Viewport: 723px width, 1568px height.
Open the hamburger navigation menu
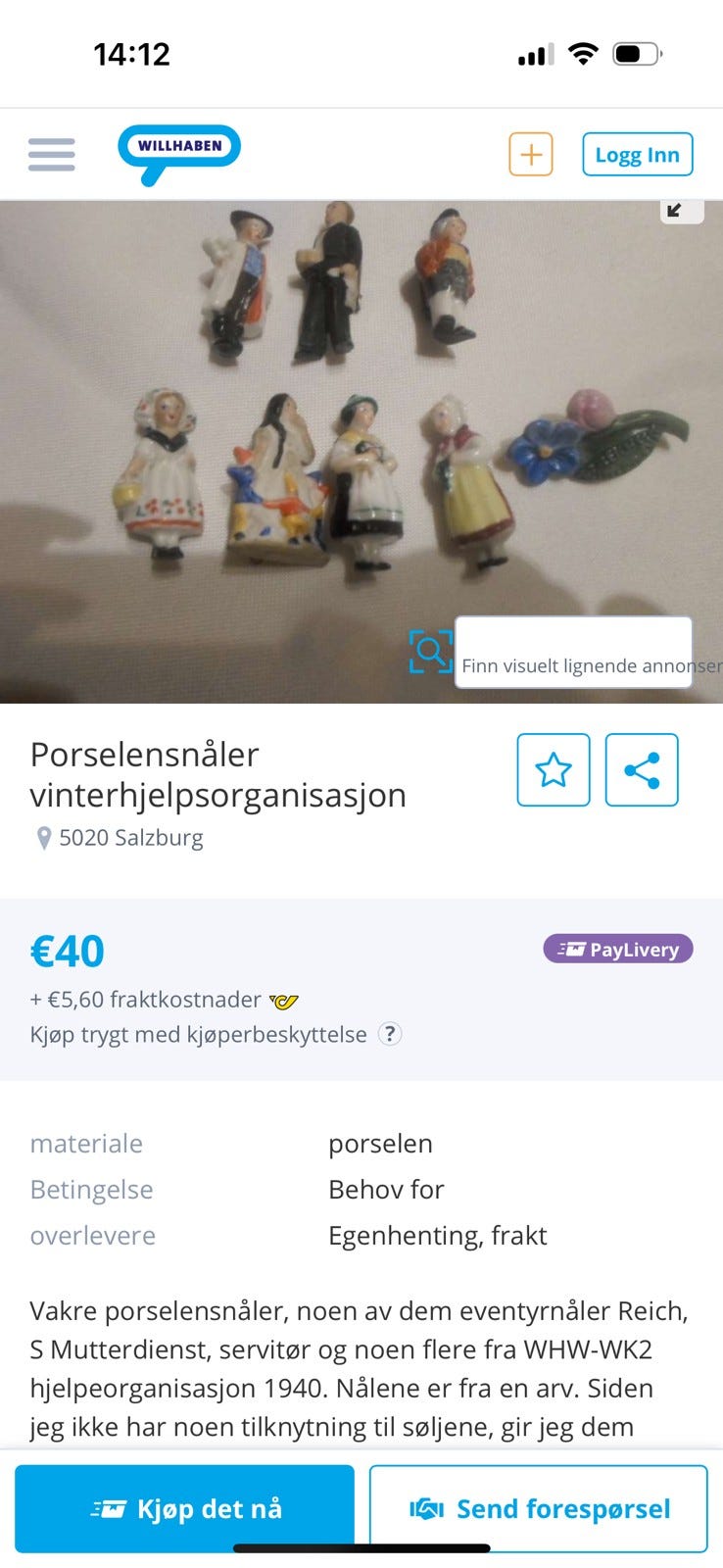point(51,154)
